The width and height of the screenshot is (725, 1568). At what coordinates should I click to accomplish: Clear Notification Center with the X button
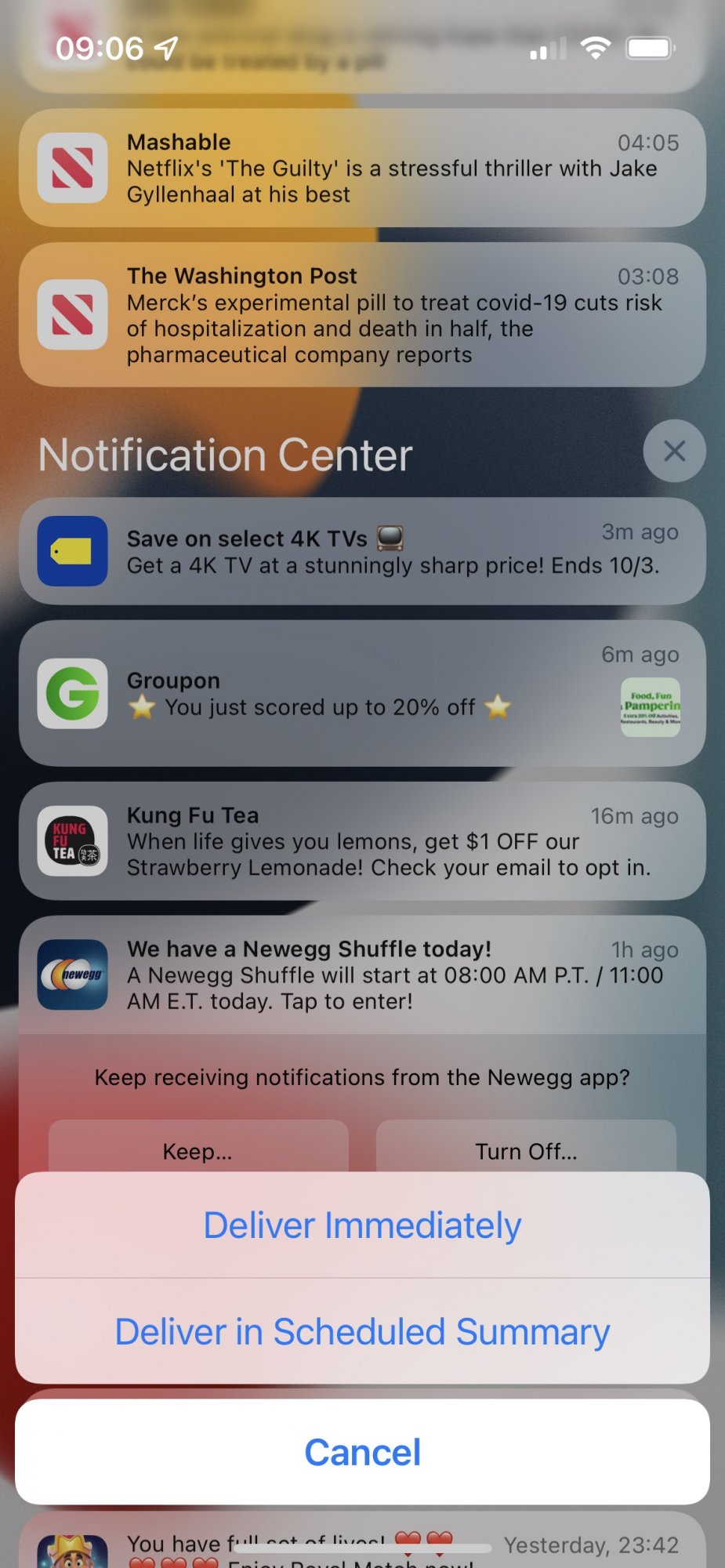coord(674,451)
